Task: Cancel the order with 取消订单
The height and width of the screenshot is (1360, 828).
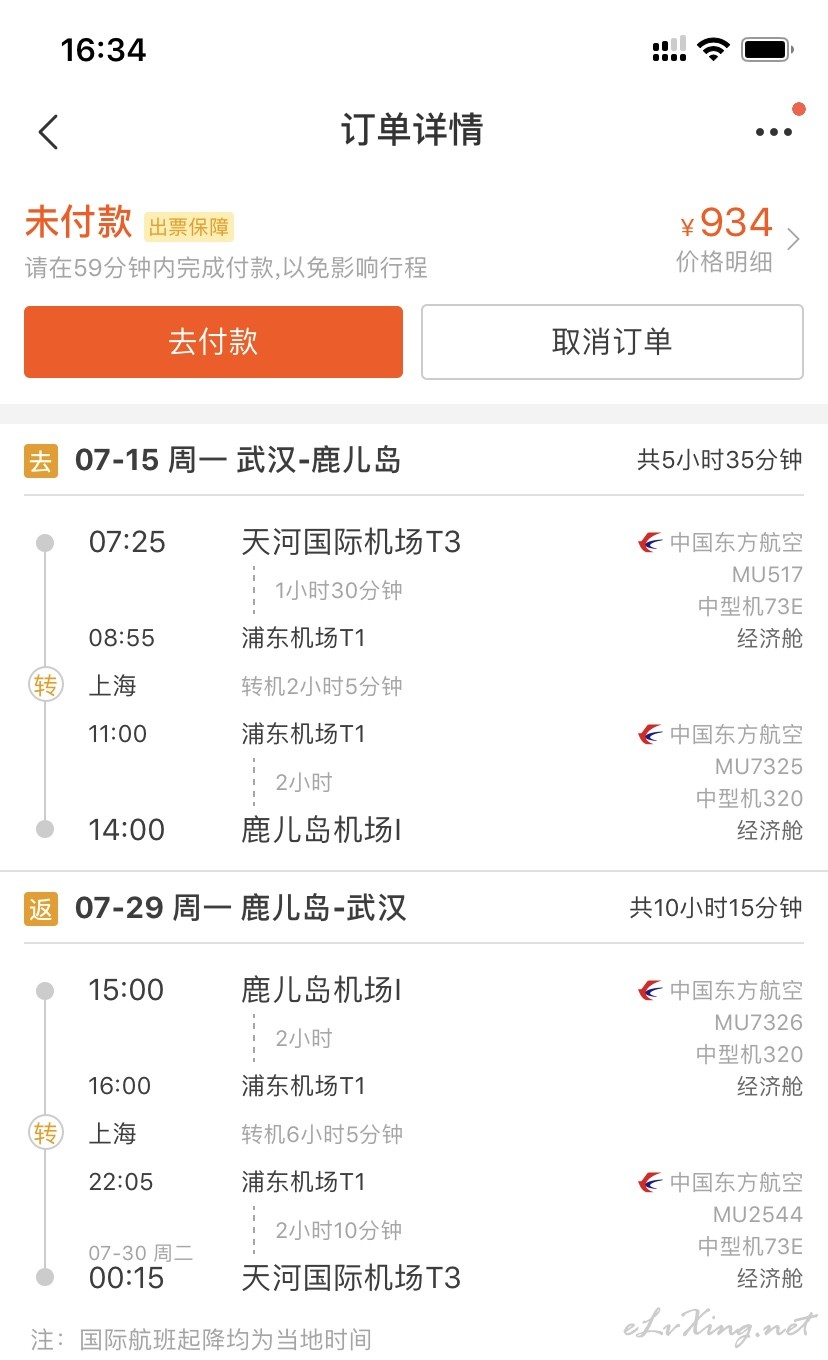Action: [612, 342]
